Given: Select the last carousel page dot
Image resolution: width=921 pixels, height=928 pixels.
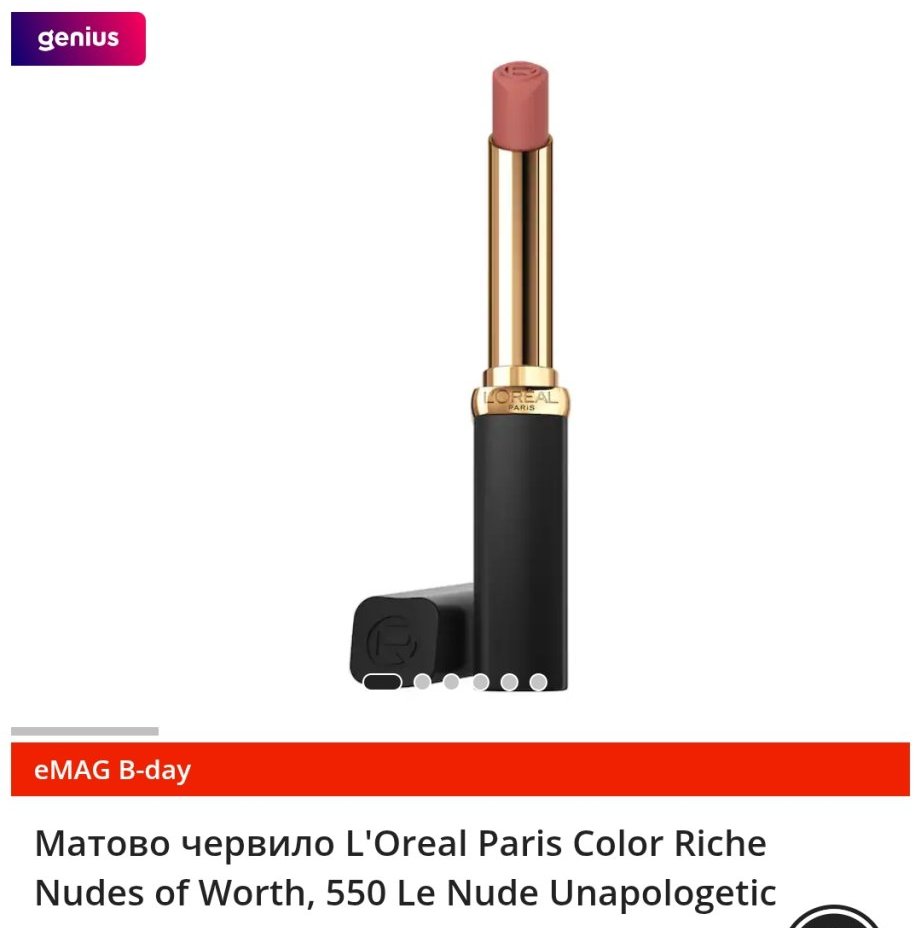Looking at the screenshot, I should 538,682.
